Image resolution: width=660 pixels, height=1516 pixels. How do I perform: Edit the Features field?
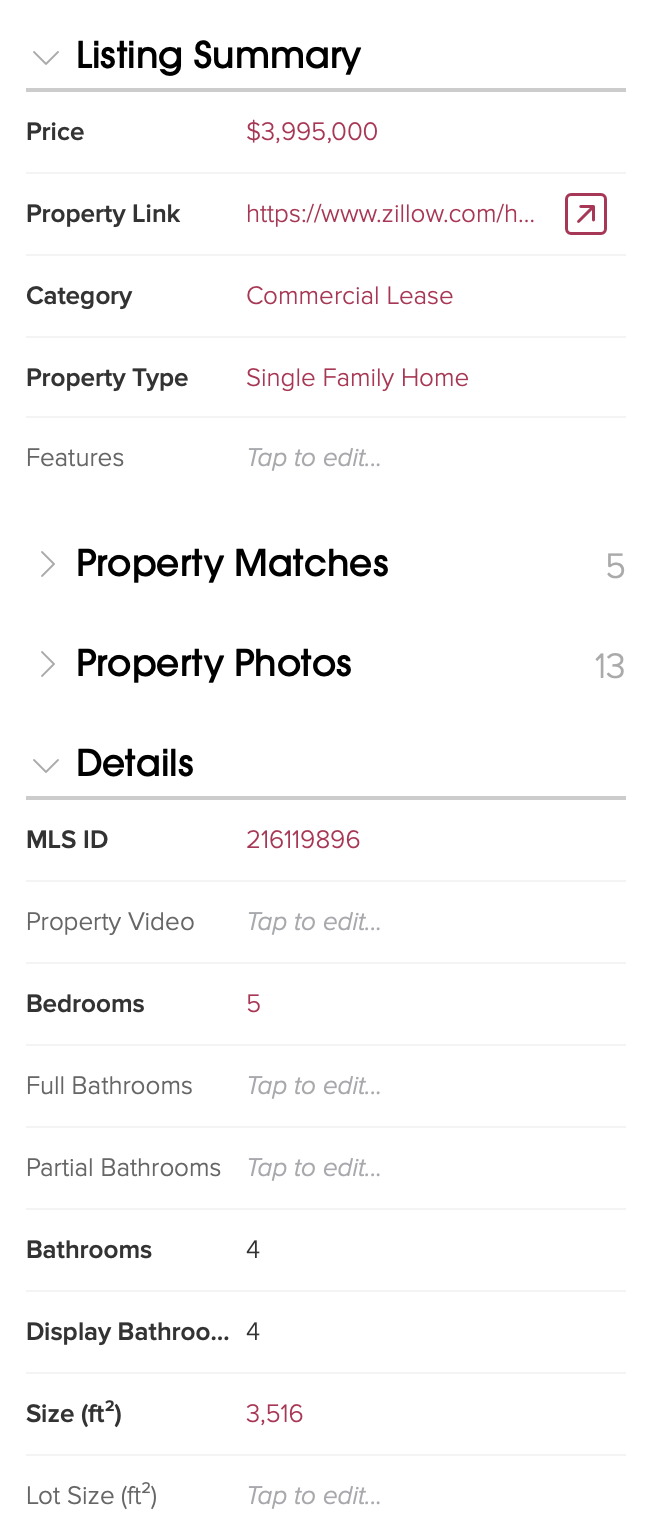pos(314,458)
